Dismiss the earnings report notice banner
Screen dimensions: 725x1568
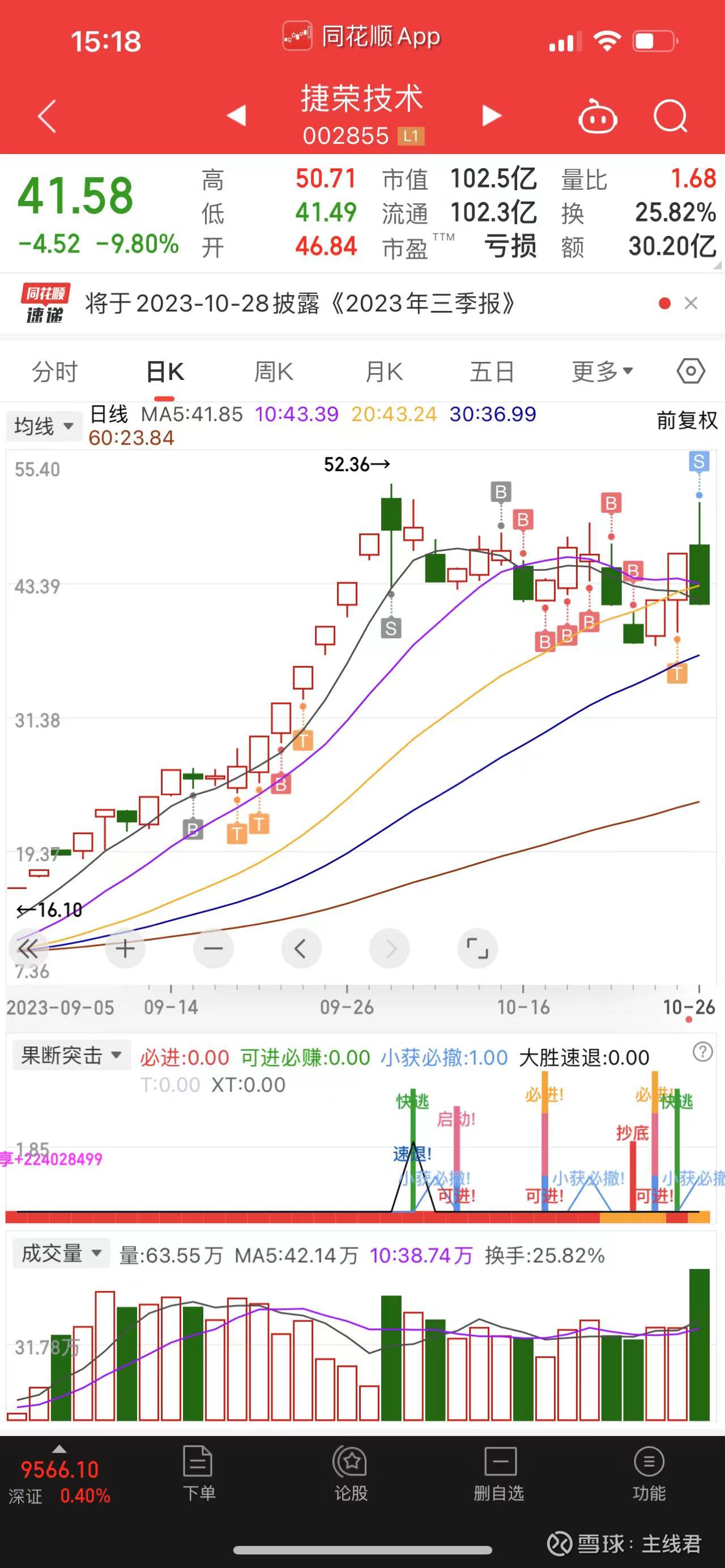692,303
